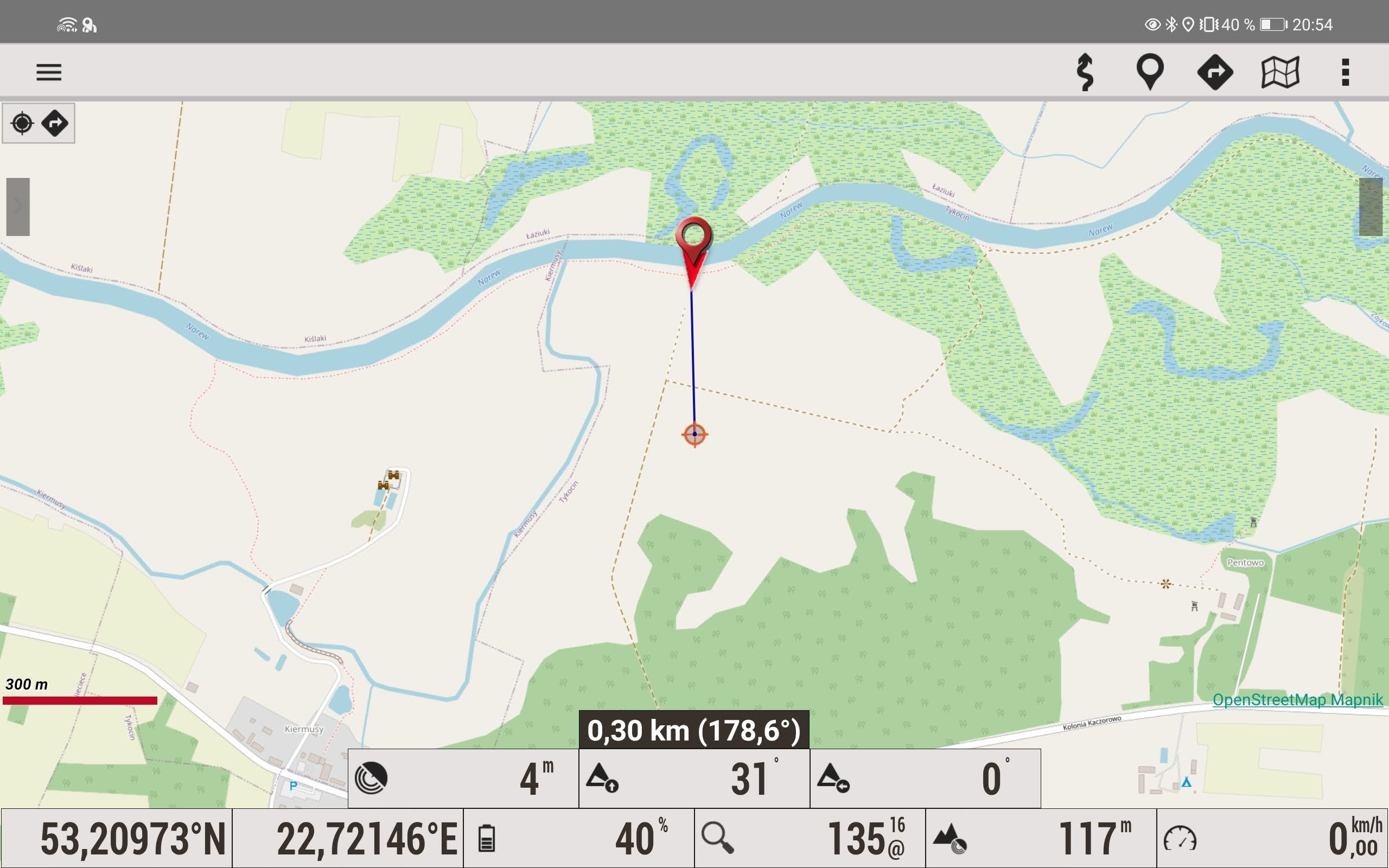Expand the right side panel handle
The image size is (1389, 868).
coord(1371,207)
